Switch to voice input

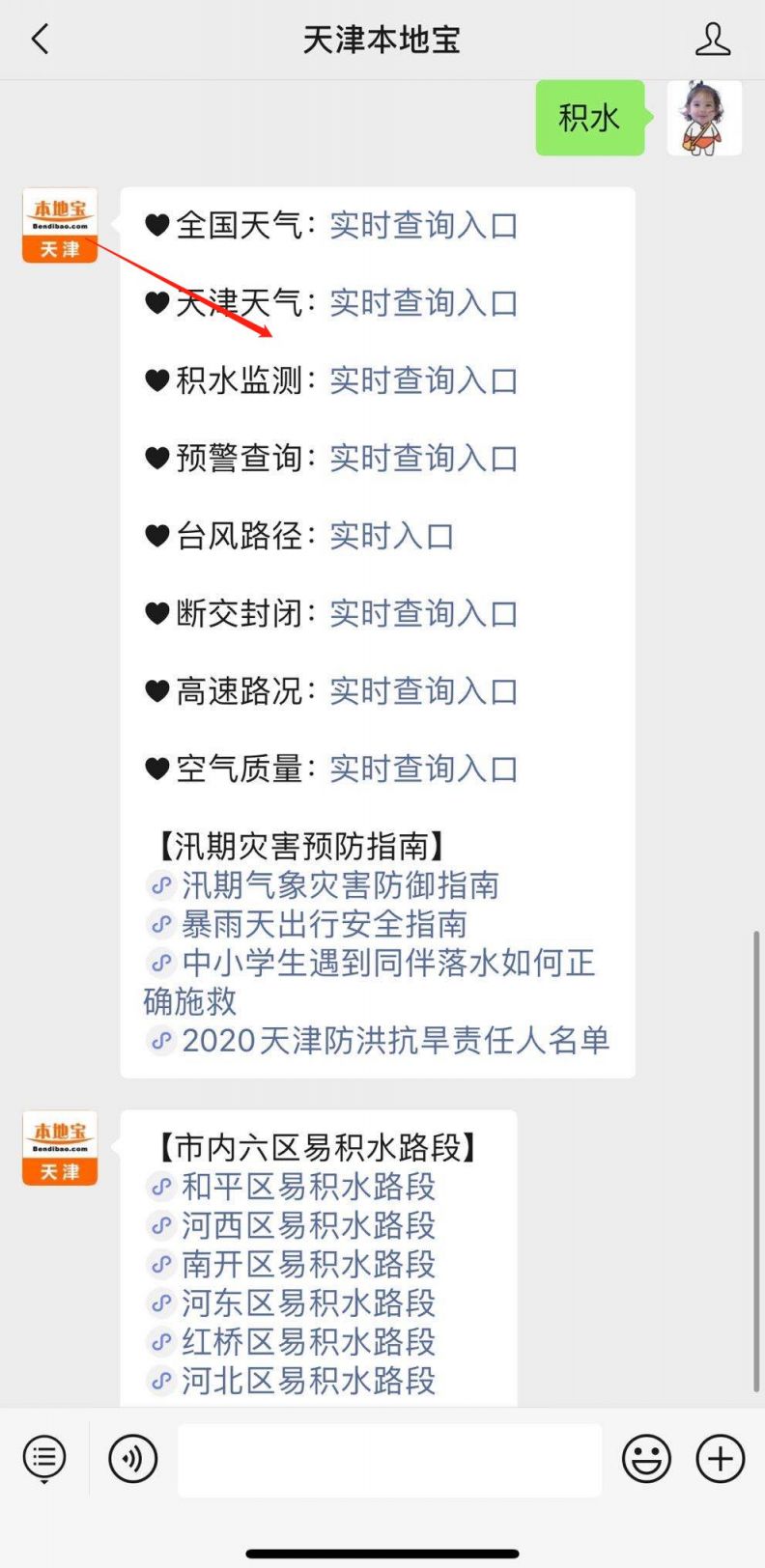132,1458
